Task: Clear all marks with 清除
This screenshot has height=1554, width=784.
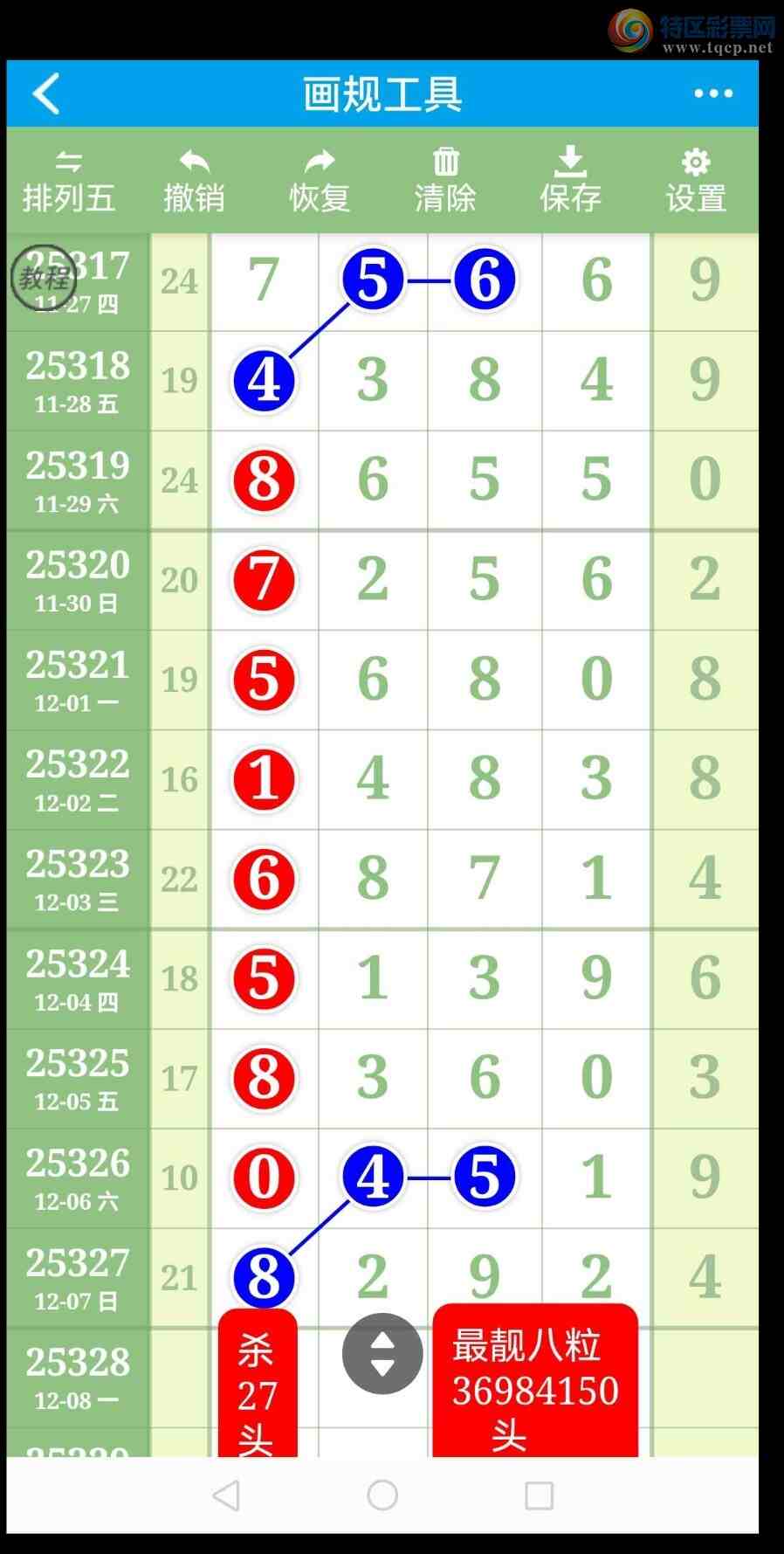Action: [445, 182]
